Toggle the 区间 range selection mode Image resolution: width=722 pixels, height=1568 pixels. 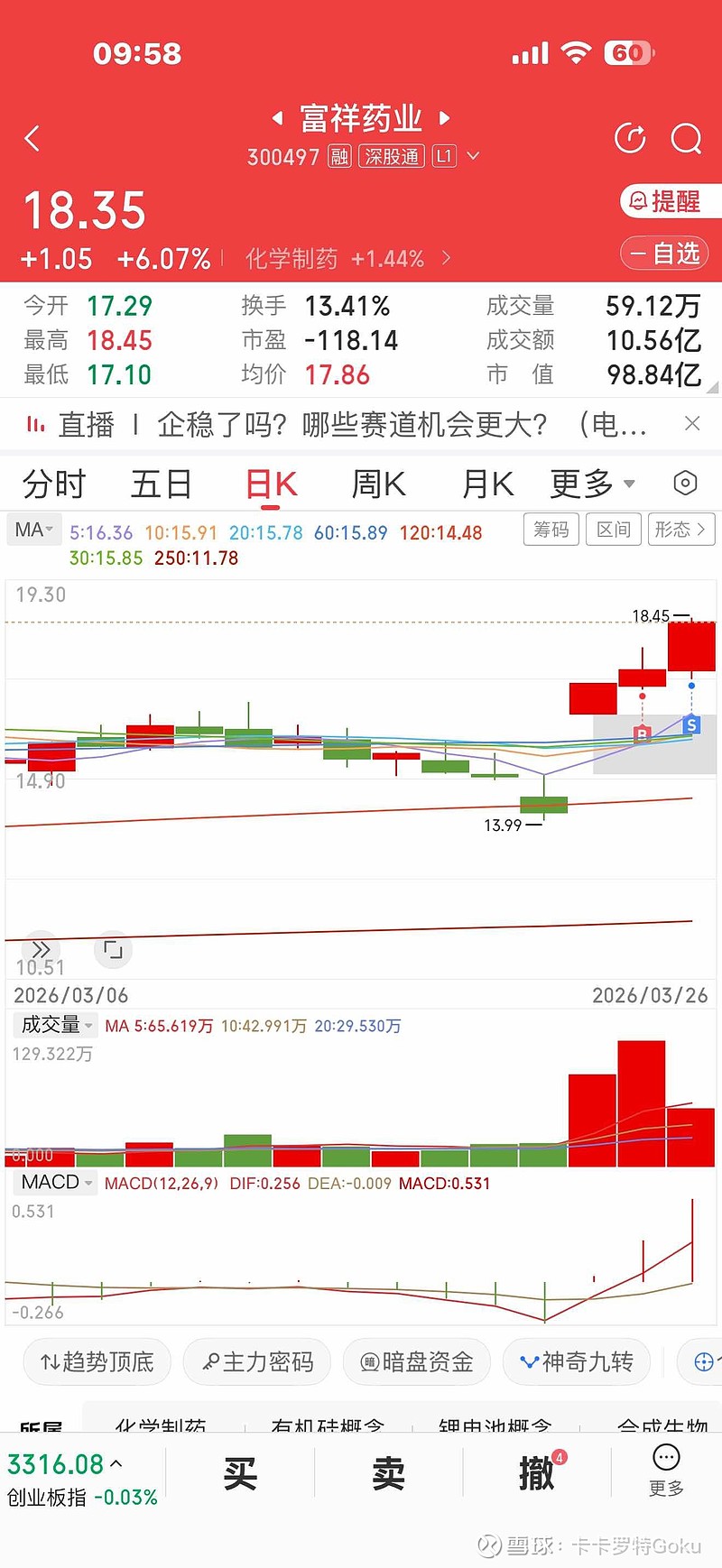(613, 530)
